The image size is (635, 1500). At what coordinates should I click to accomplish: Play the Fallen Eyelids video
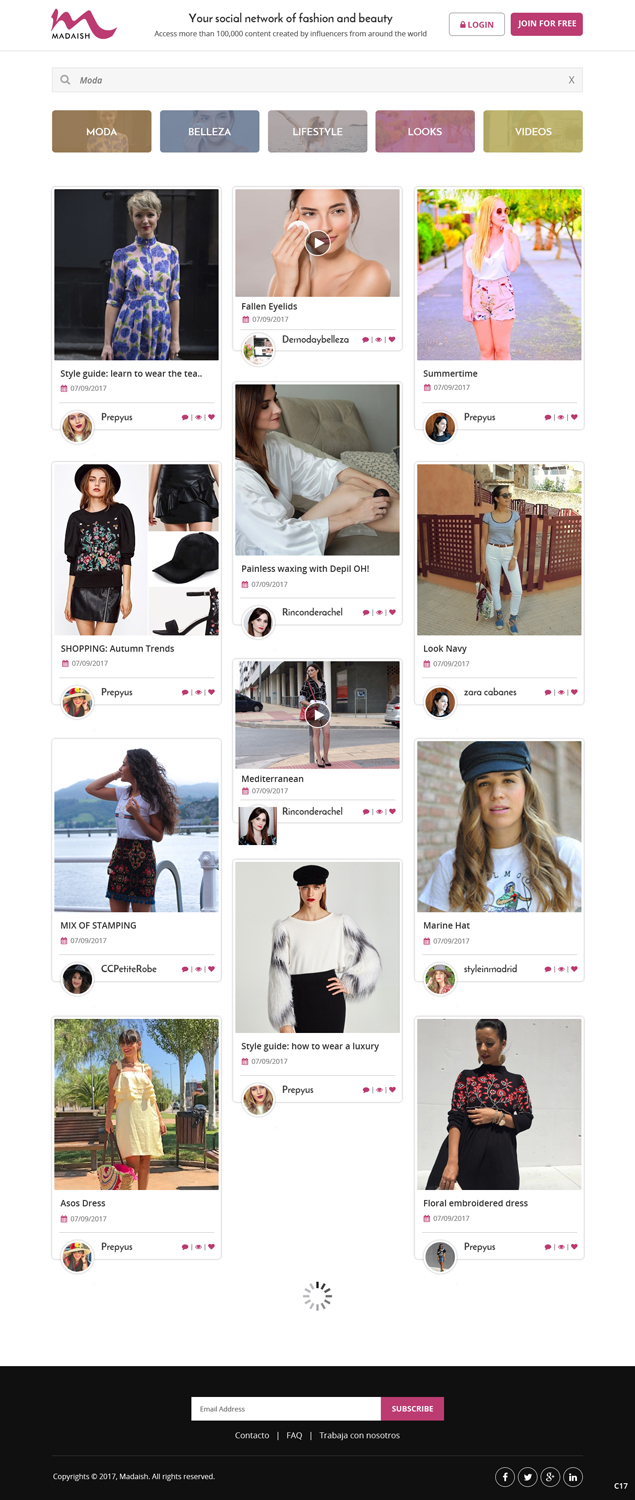click(317, 243)
